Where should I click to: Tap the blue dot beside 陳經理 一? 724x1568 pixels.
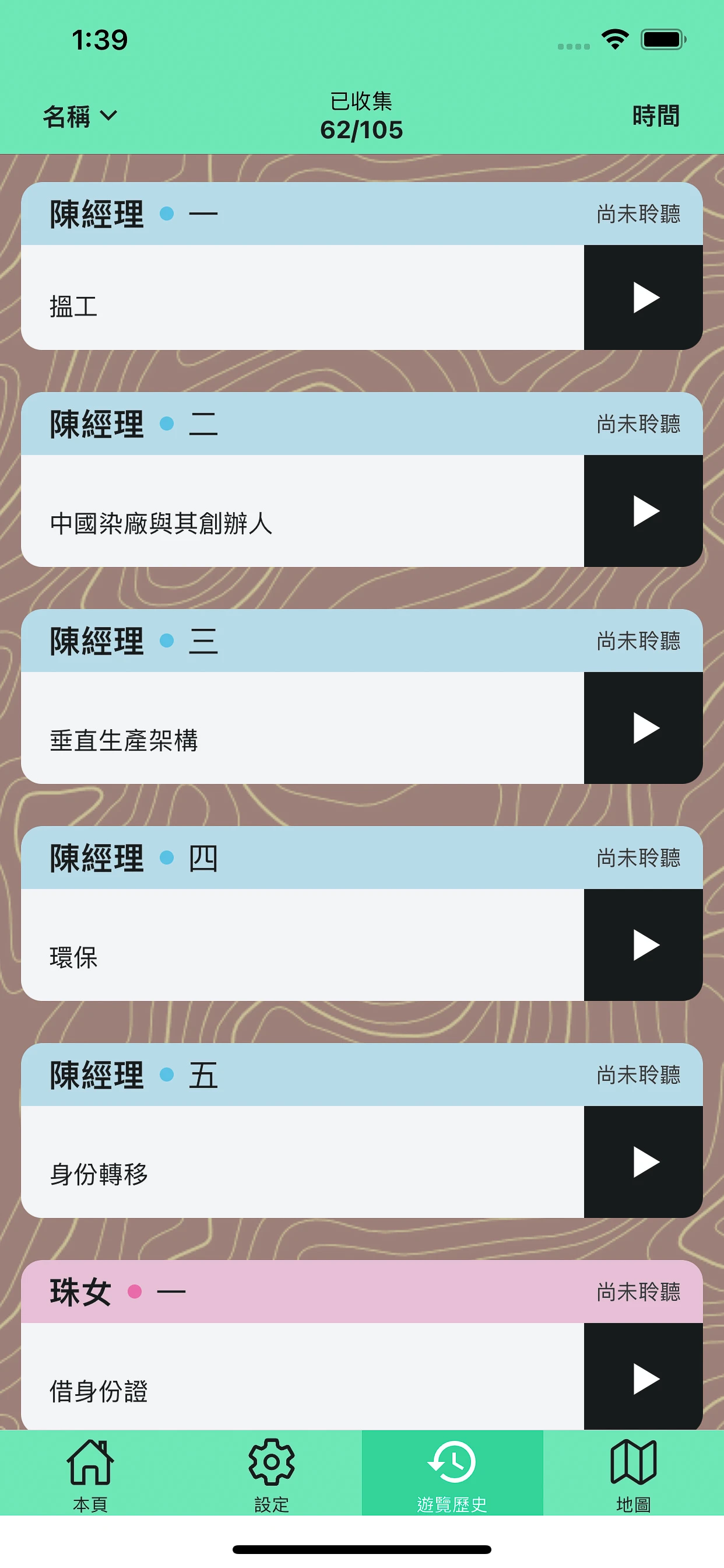pyautogui.click(x=167, y=214)
